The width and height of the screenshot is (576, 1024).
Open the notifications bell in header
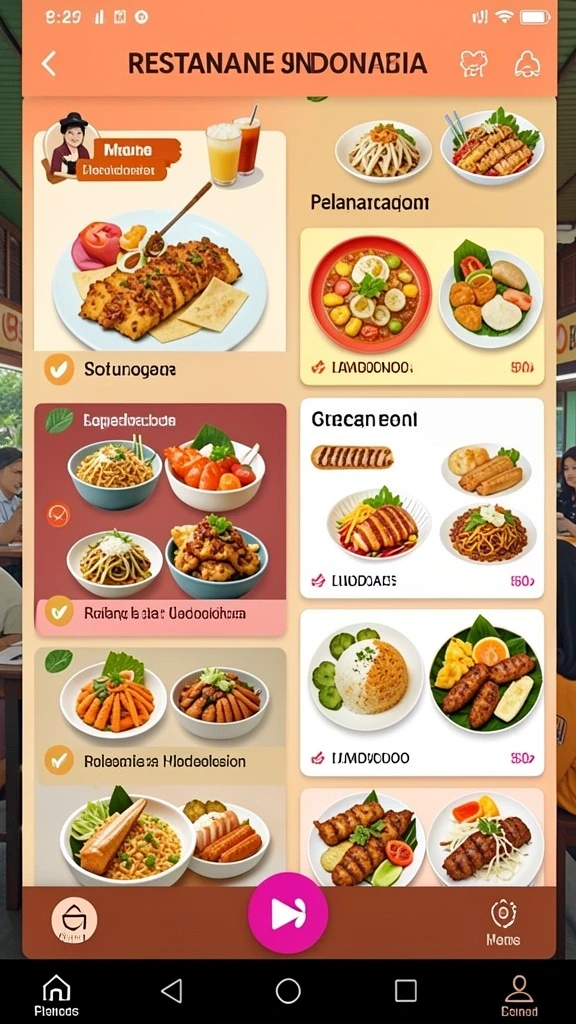527,64
